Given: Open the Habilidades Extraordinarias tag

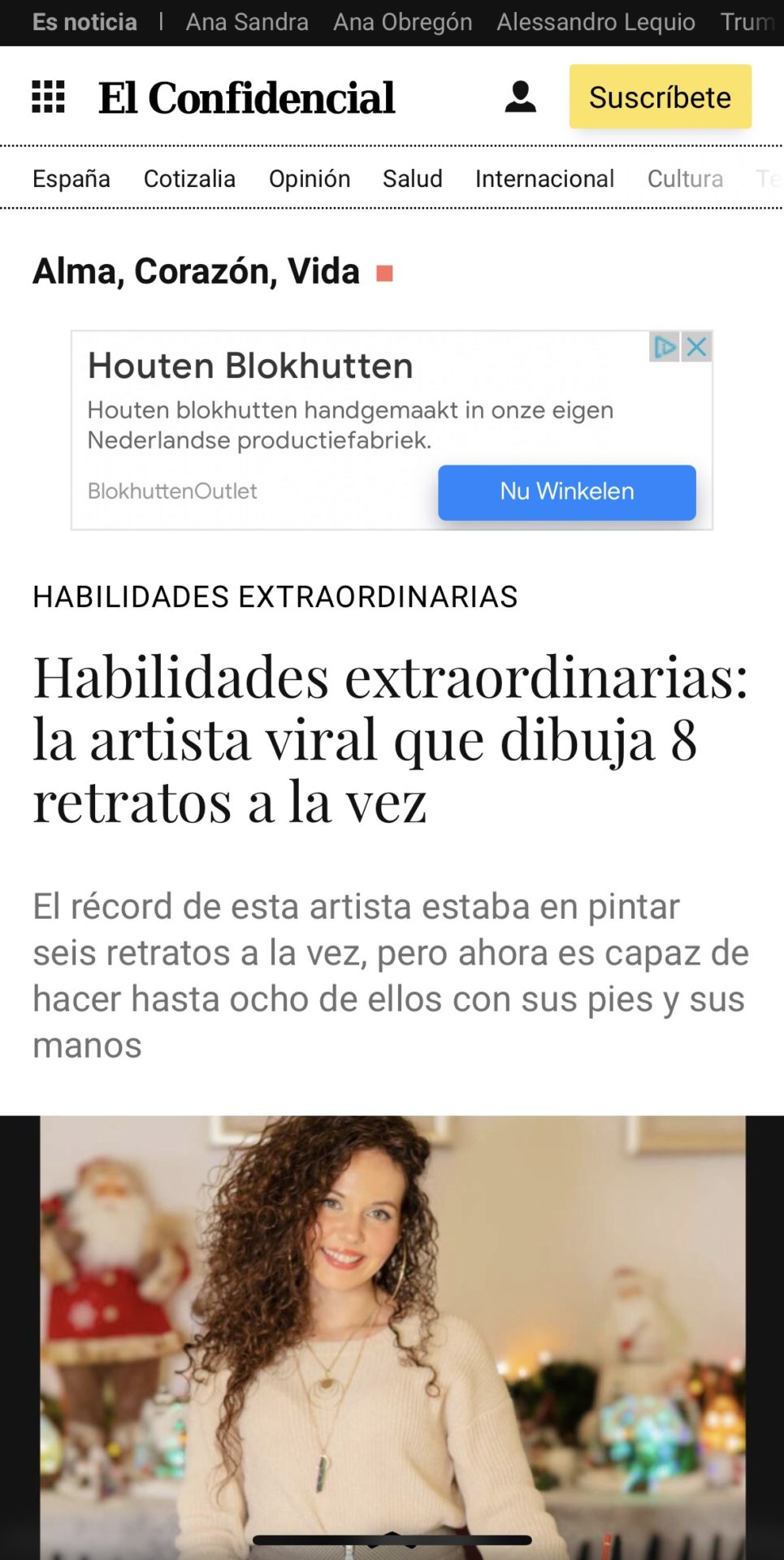Looking at the screenshot, I should coord(275,596).
